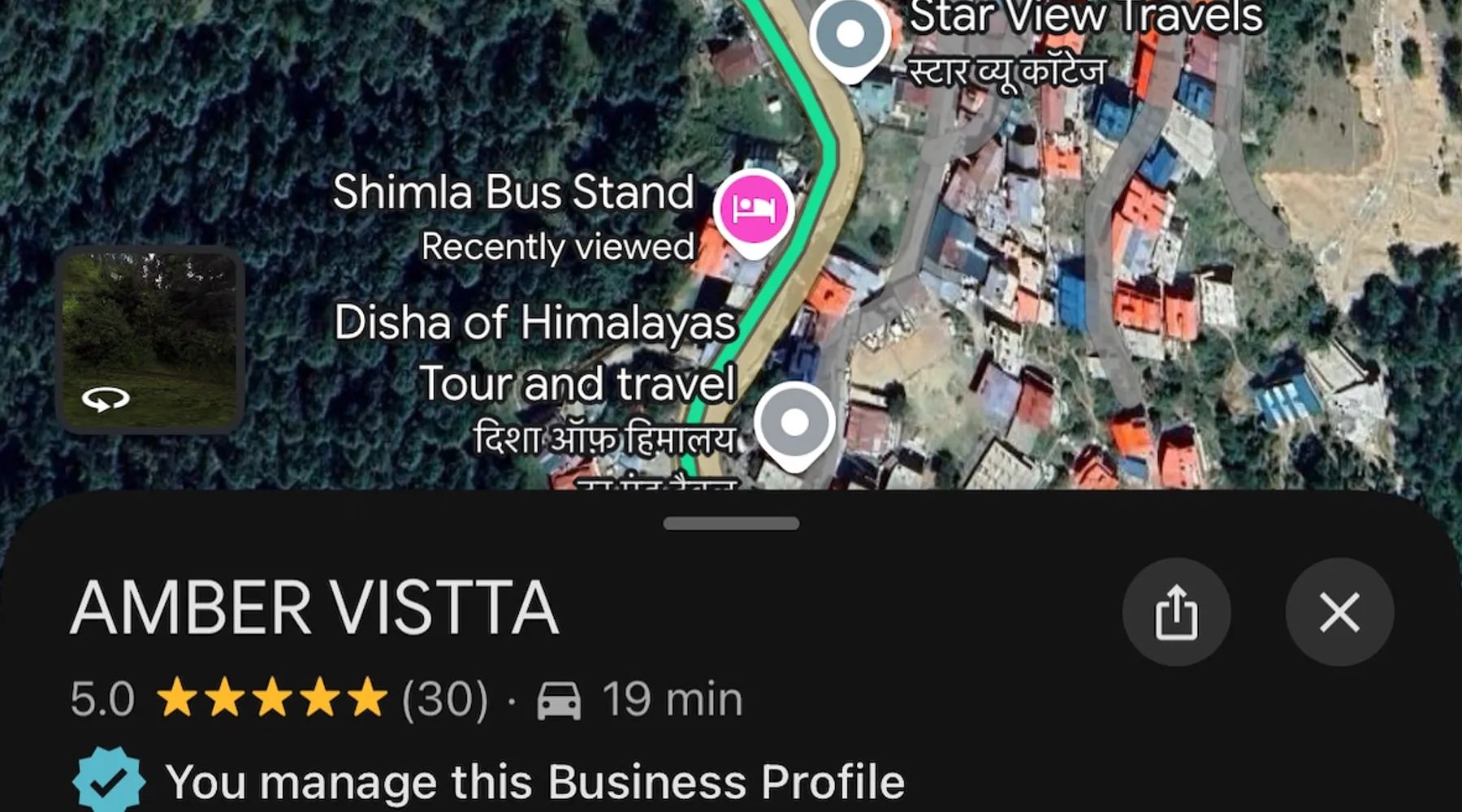This screenshot has width=1462, height=812.
Task: Open the Street View thumbnail
Action: click(150, 339)
